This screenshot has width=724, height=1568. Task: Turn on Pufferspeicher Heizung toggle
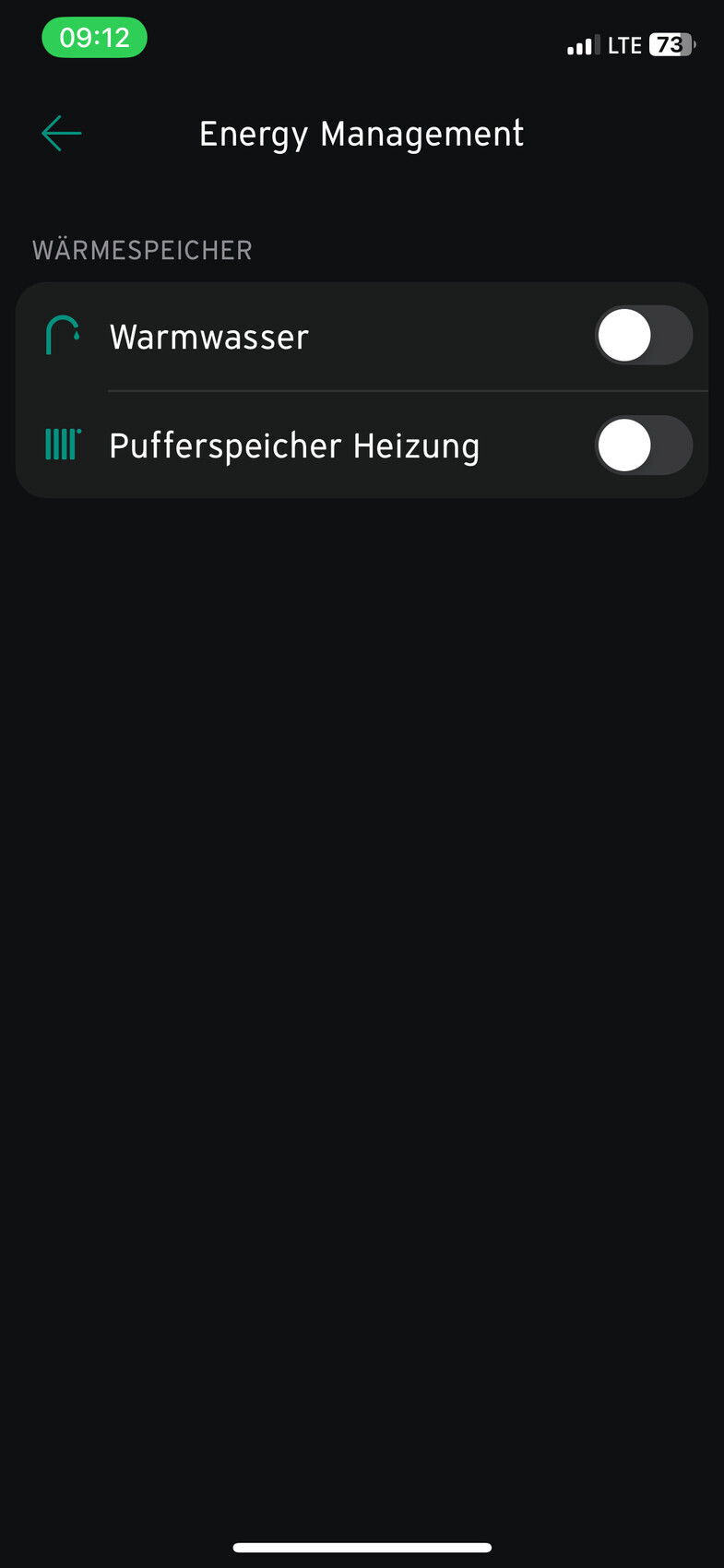[x=643, y=445]
